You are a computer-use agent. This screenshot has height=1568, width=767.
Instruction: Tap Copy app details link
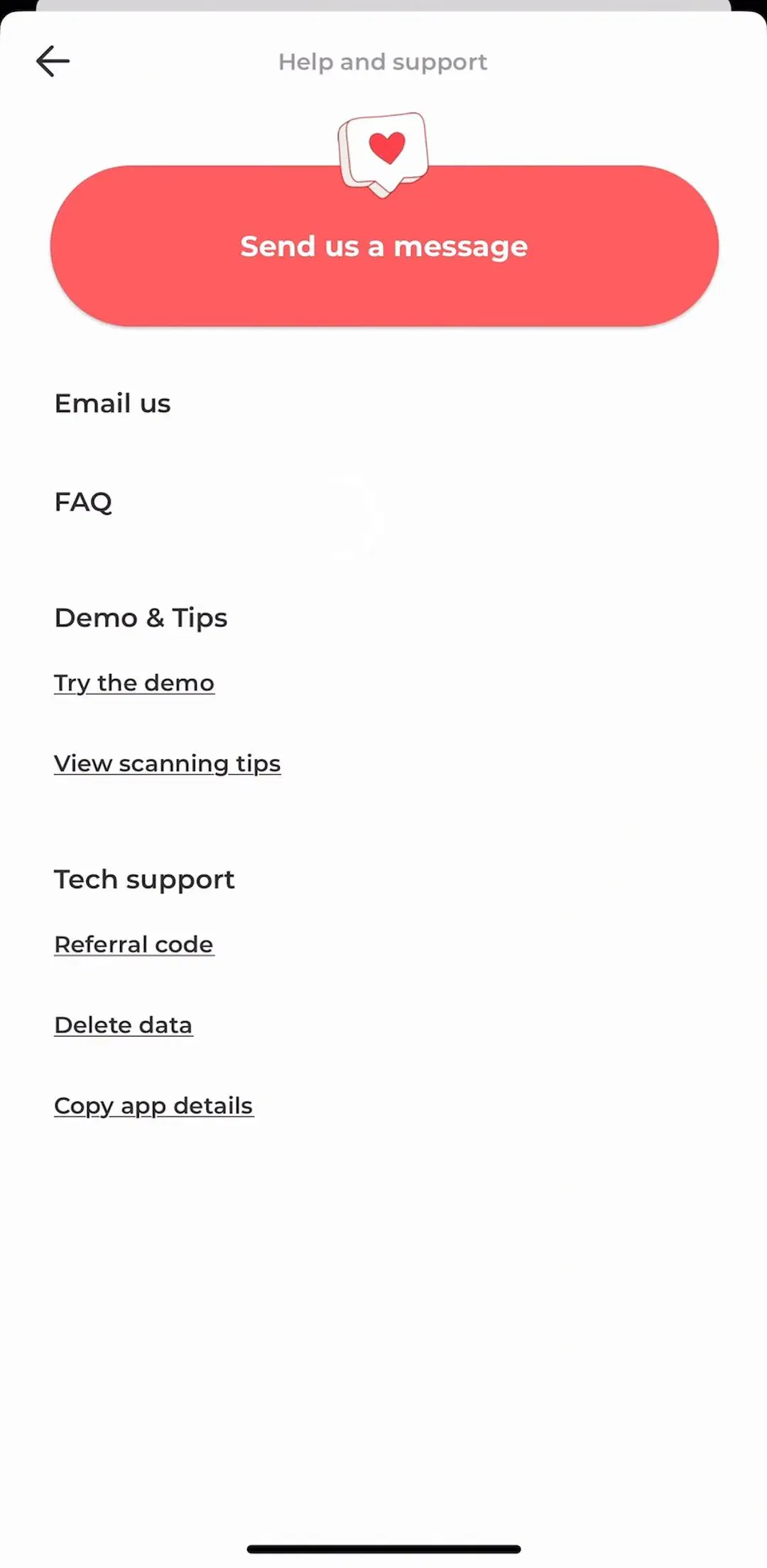pos(154,1106)
